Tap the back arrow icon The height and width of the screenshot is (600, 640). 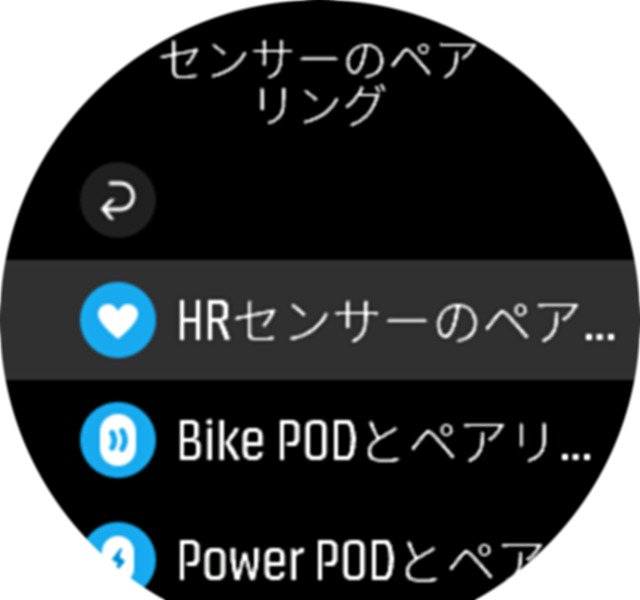(x=118, y=200)
